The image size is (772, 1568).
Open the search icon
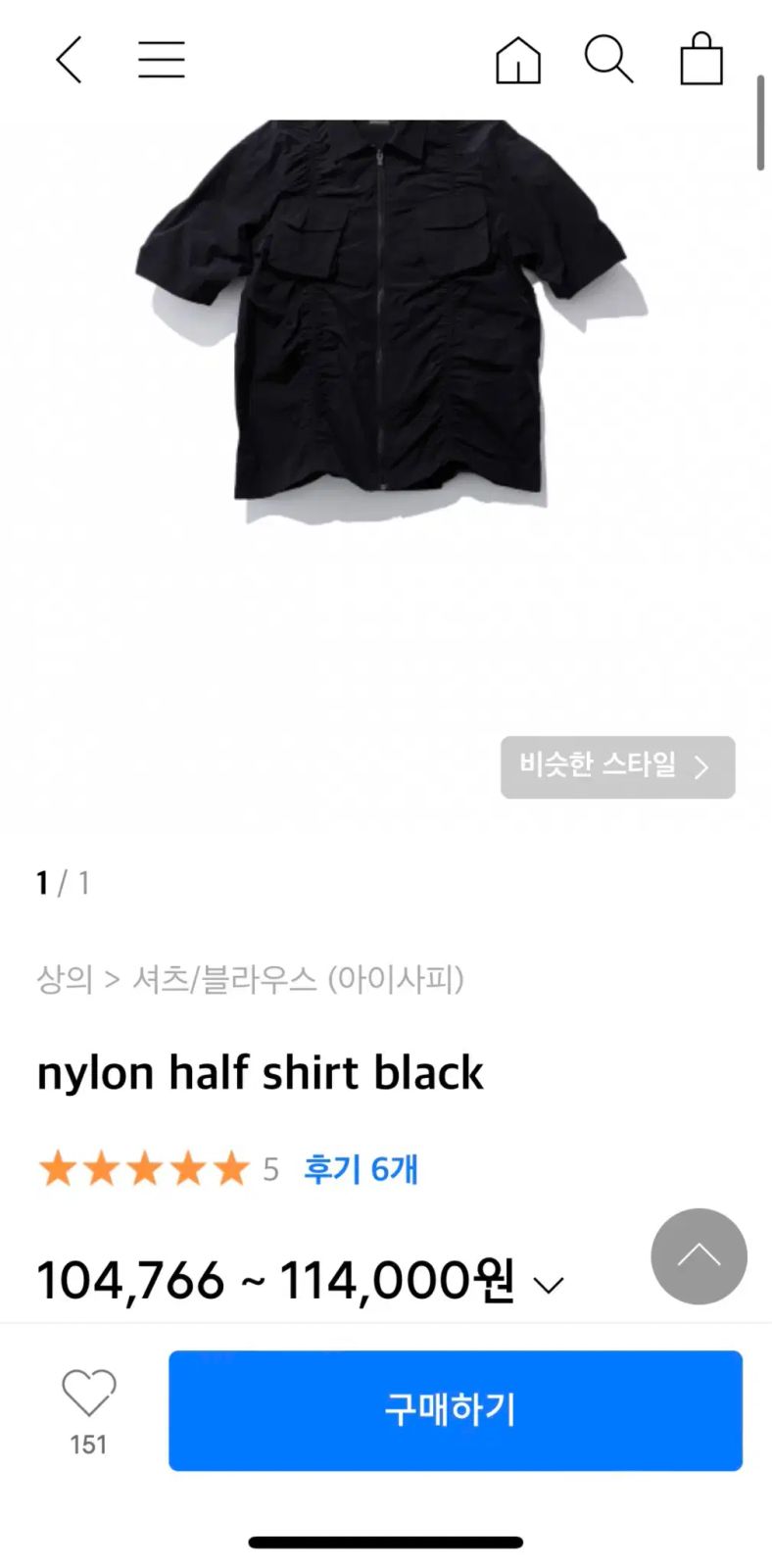tap(608, 60)
